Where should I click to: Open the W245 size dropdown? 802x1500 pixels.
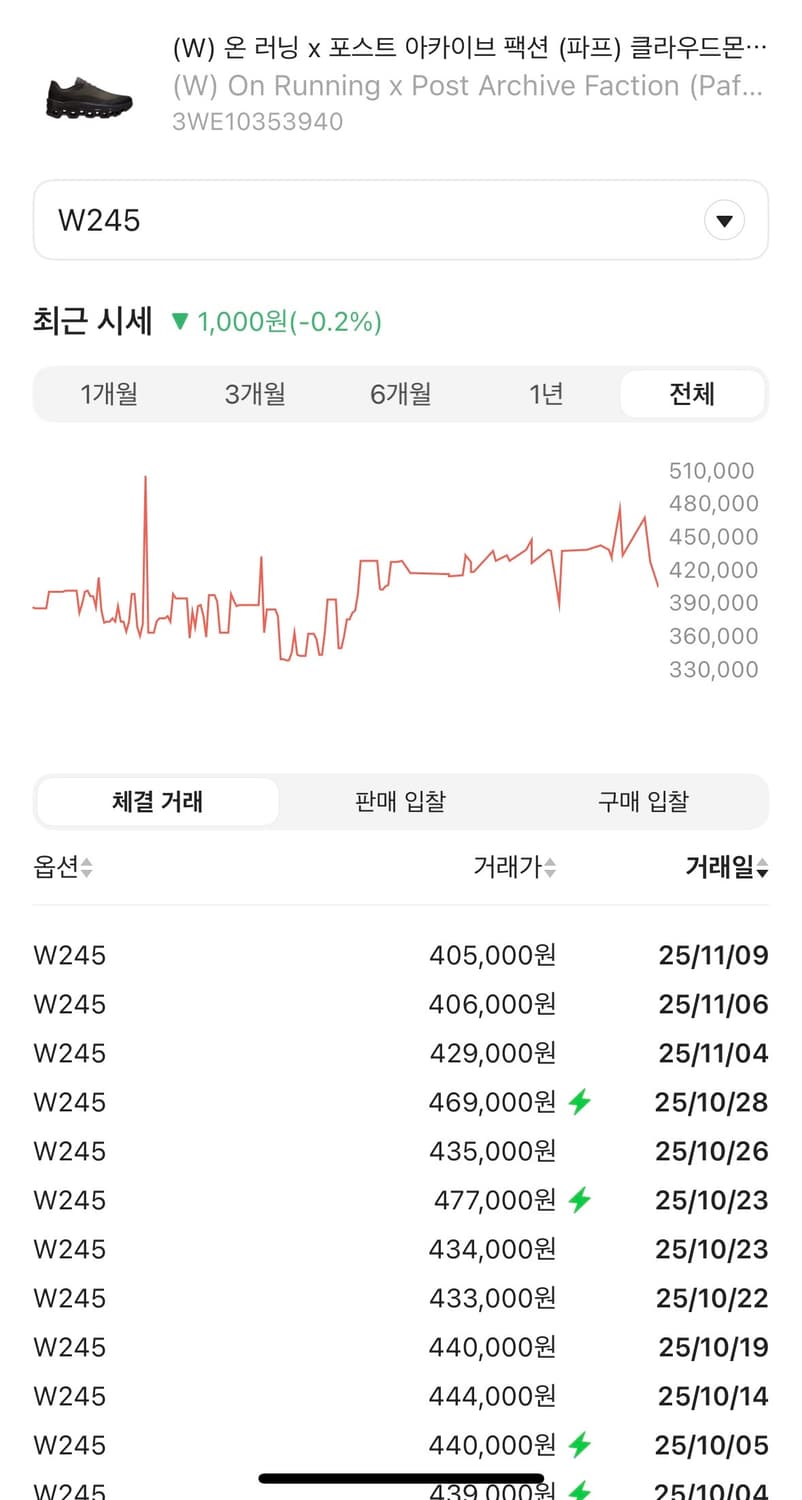click(x=400, y=220)
